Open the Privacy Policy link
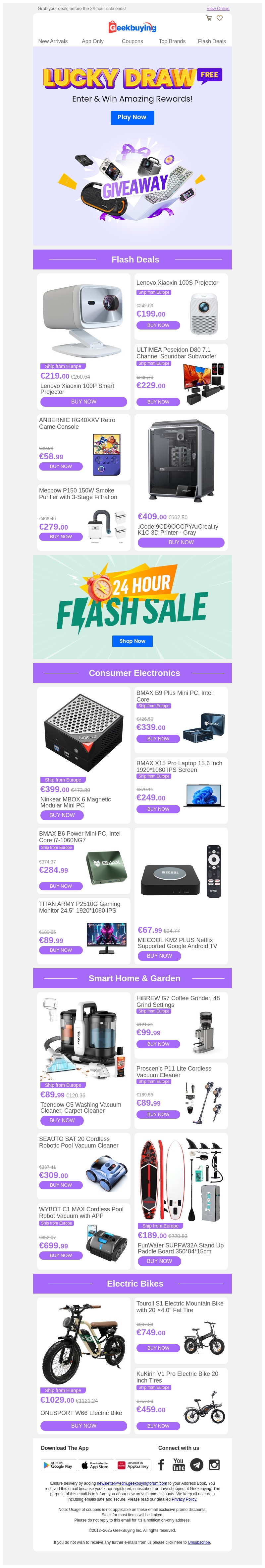The image size is (265, 1568). (x=184, y=1499)
